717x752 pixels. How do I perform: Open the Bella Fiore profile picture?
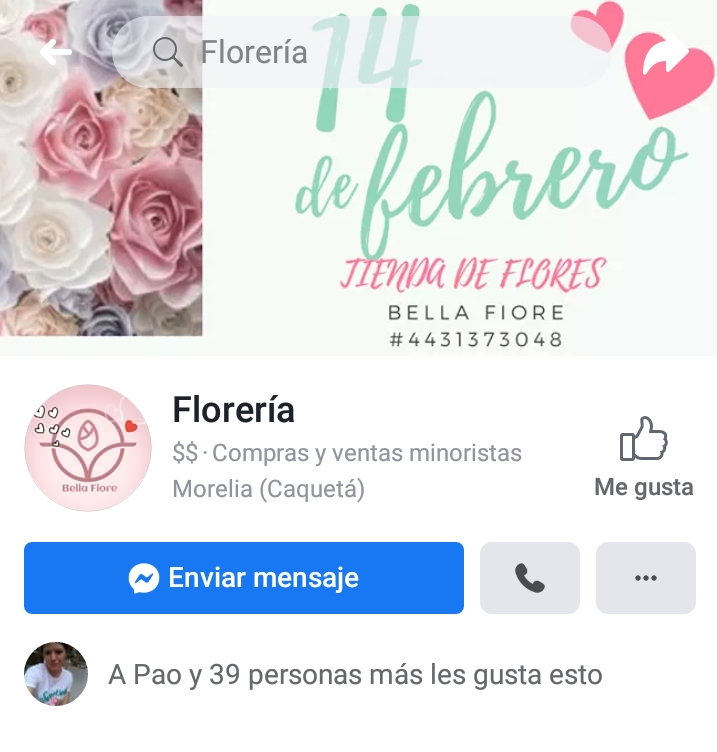(88, 447)
